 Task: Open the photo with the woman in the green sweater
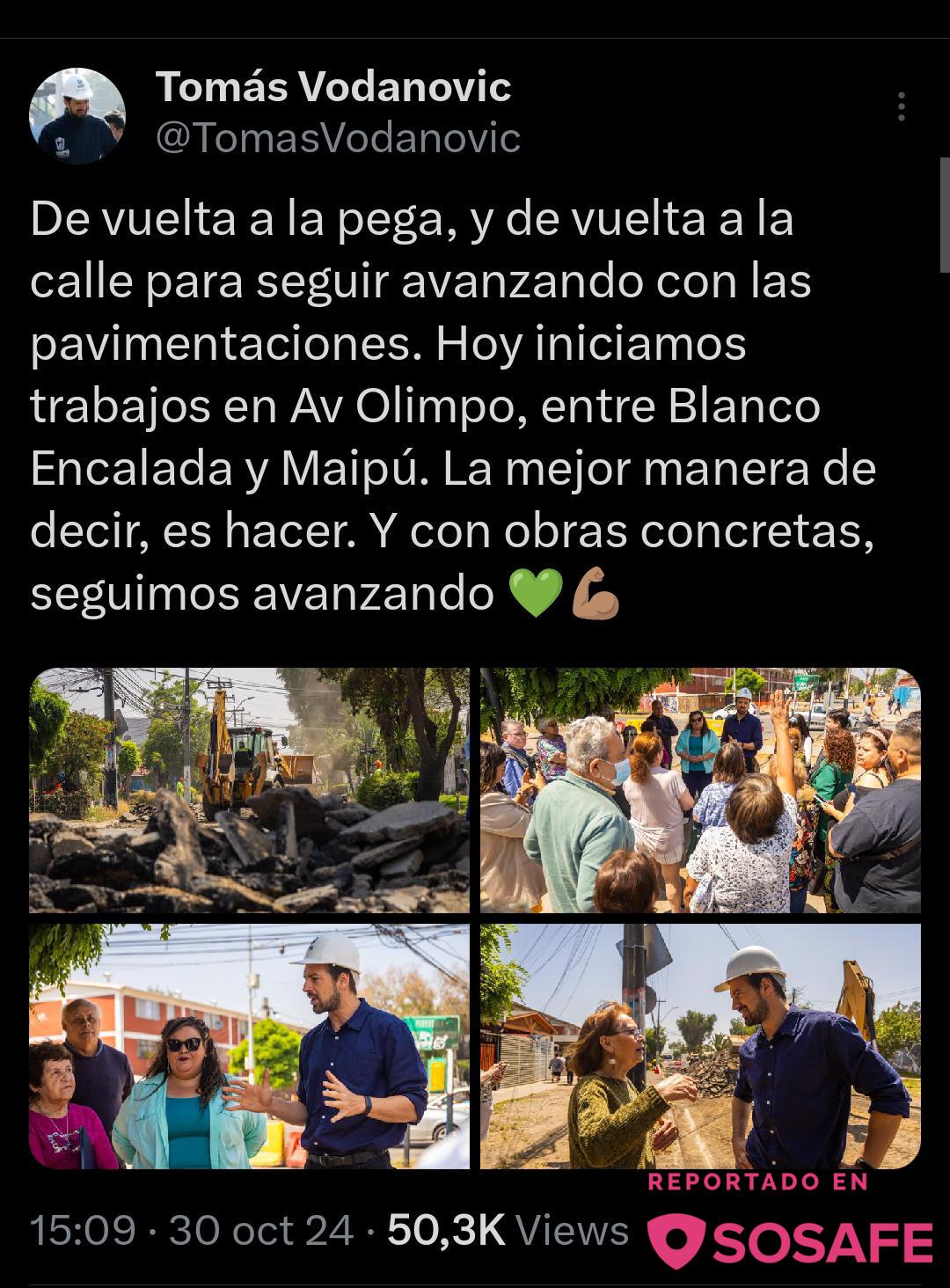pyautogui.click(x=700, y=1046)
